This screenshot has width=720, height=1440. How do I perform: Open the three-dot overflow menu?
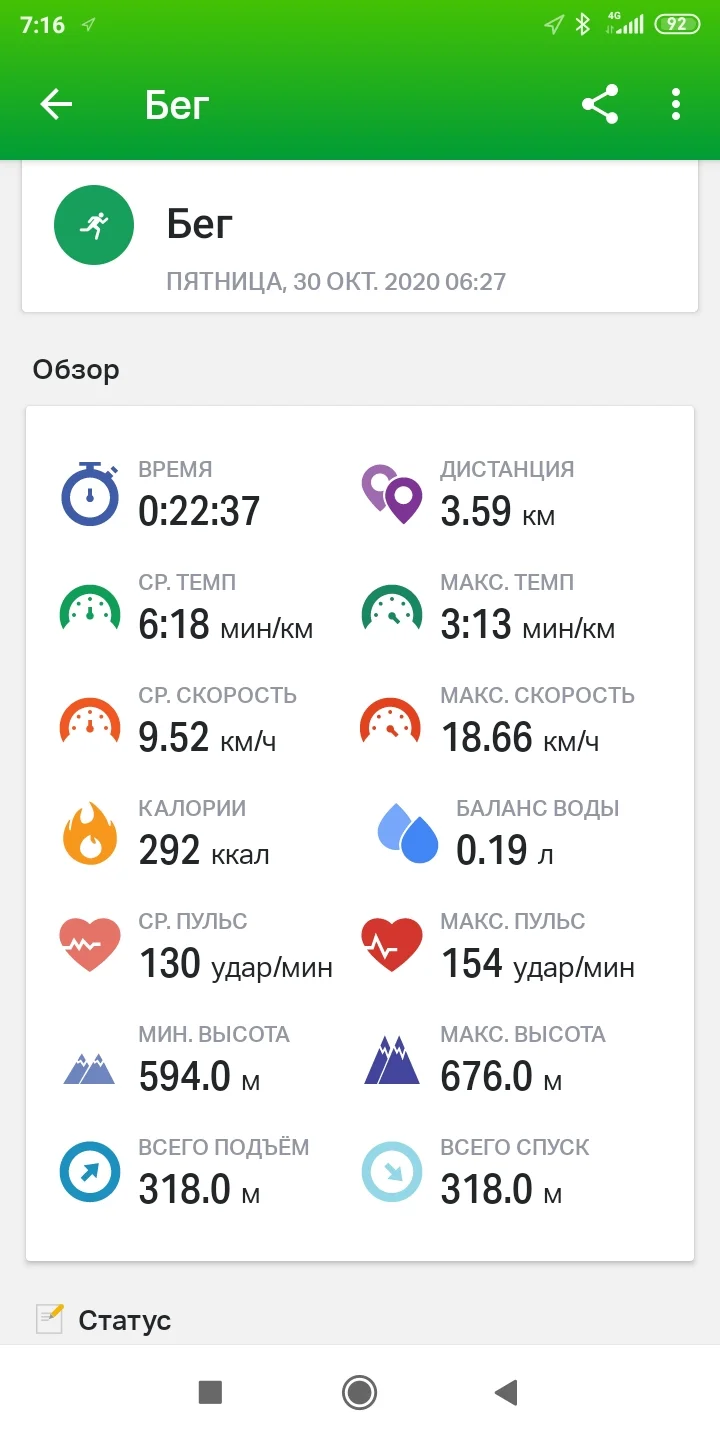tap(675, 104)
